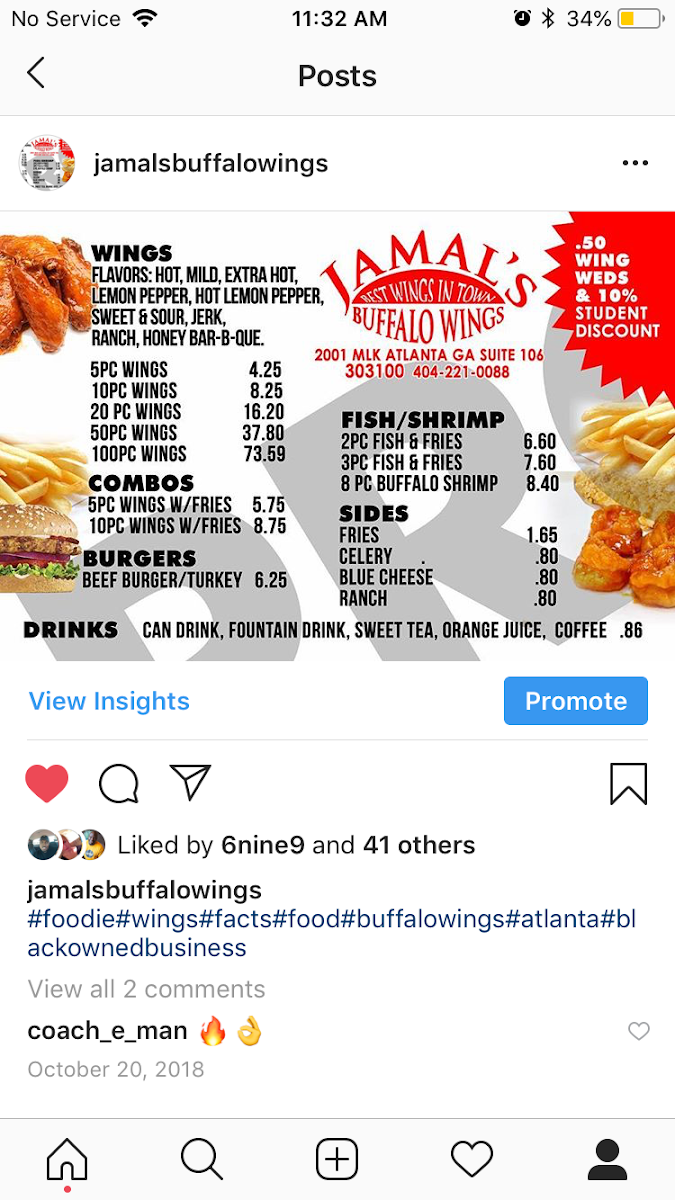The image size is (675, 1200).
Task: Create a new post with plus tab
Action: pyautogui.click(x=337, y=1160)
